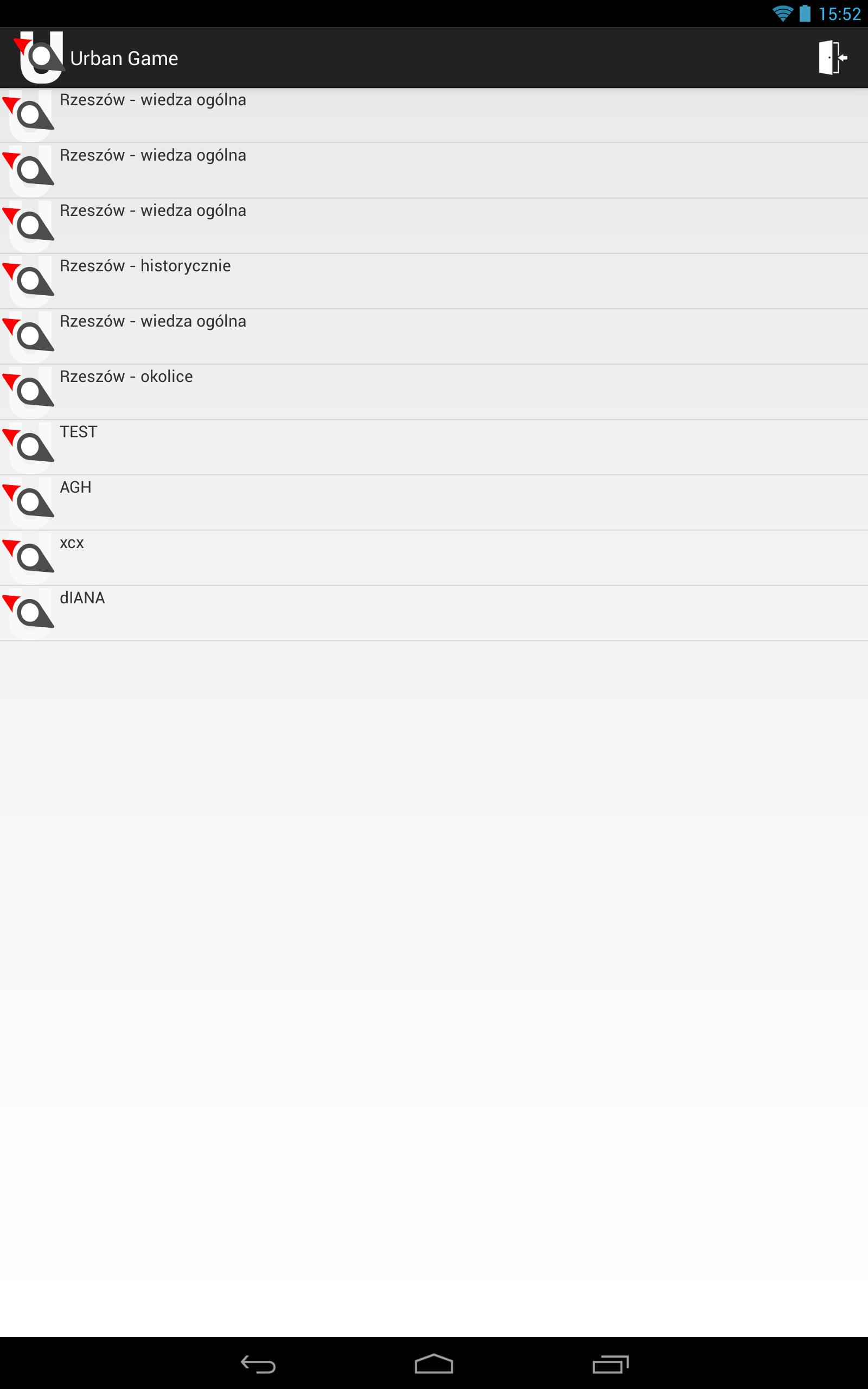Go to the home screen
This screenshot has width=868, height=1389.
pos(433,1363)
